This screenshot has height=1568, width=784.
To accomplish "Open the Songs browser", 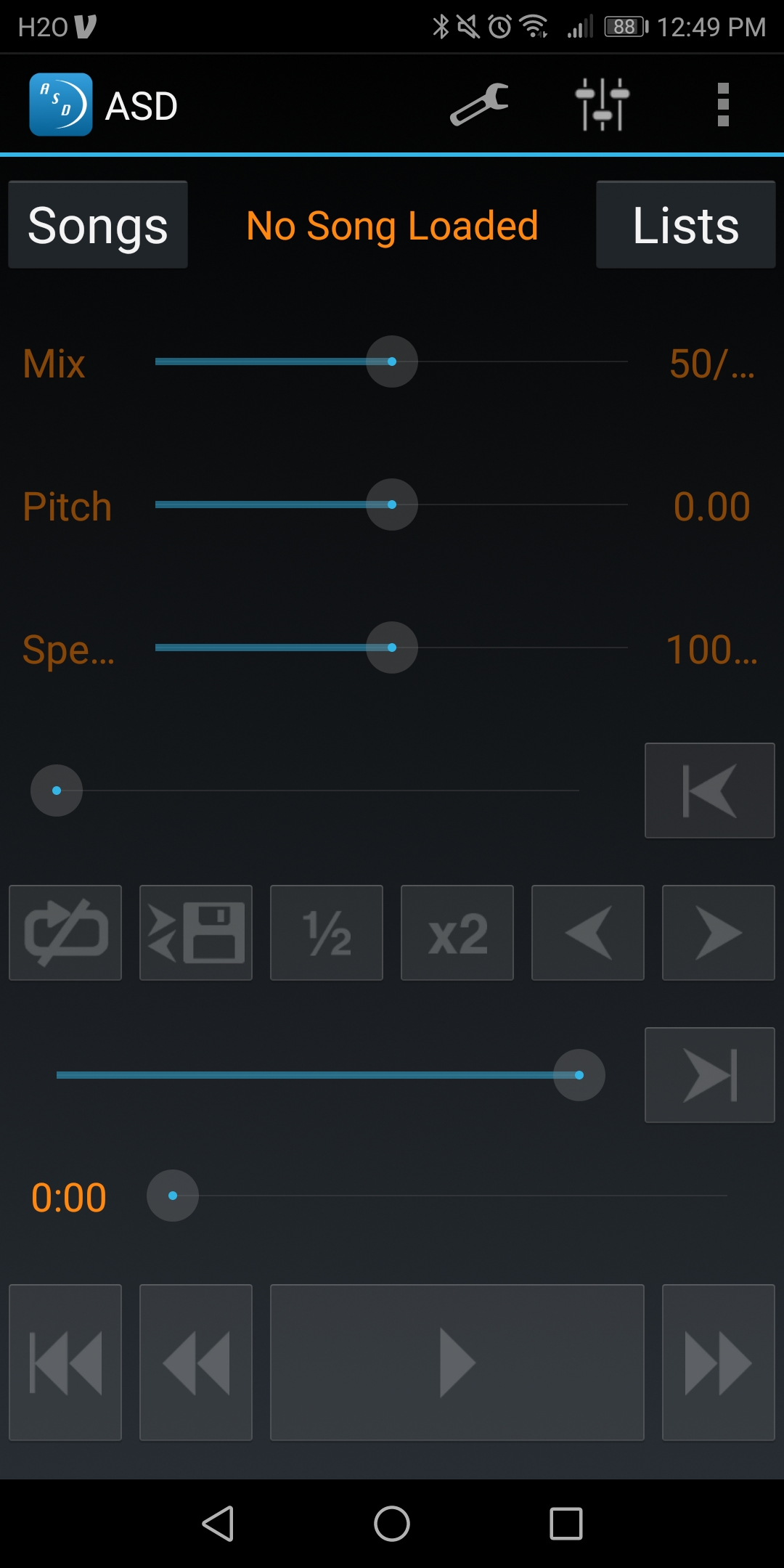I will pyautogui.click(x=98, y=224).
